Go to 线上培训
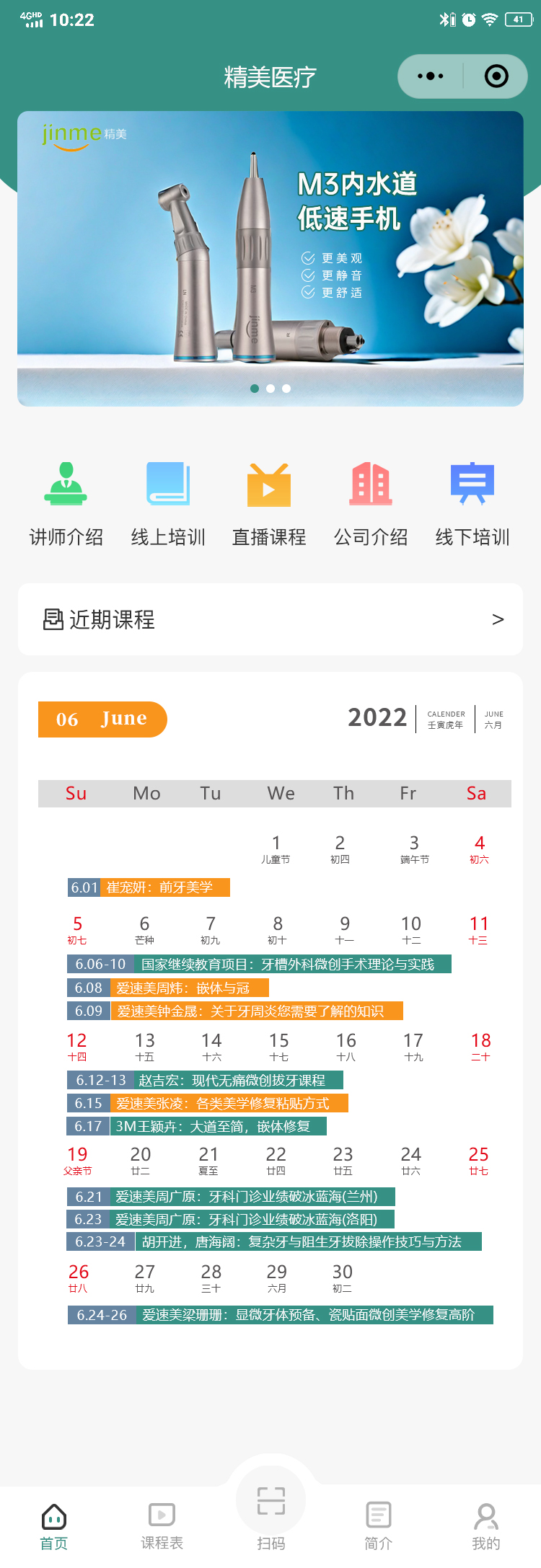Image resolution: width=541 pixels, height=1568 pixels. pos(168,504)
